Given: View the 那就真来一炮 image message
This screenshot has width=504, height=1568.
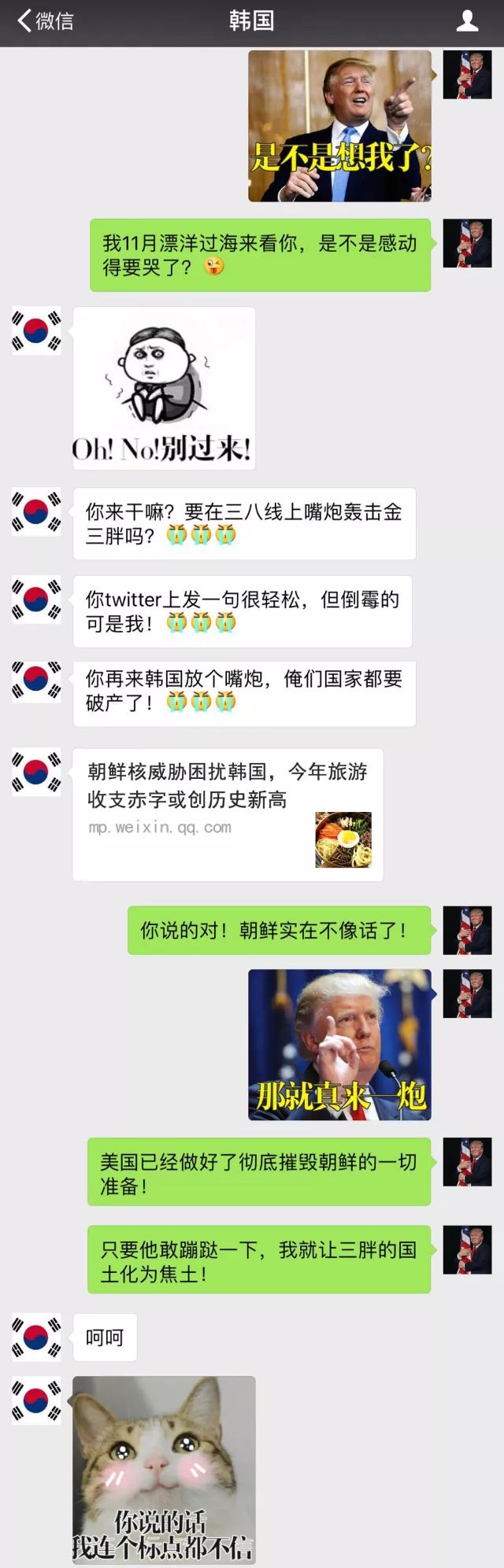Looking at the screenshot, I should coord(339,1044).
